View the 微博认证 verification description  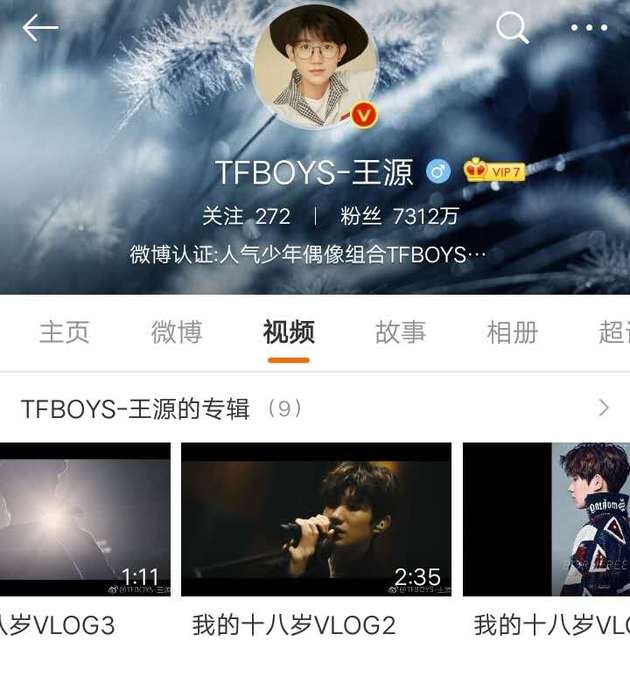click(308, 255)
